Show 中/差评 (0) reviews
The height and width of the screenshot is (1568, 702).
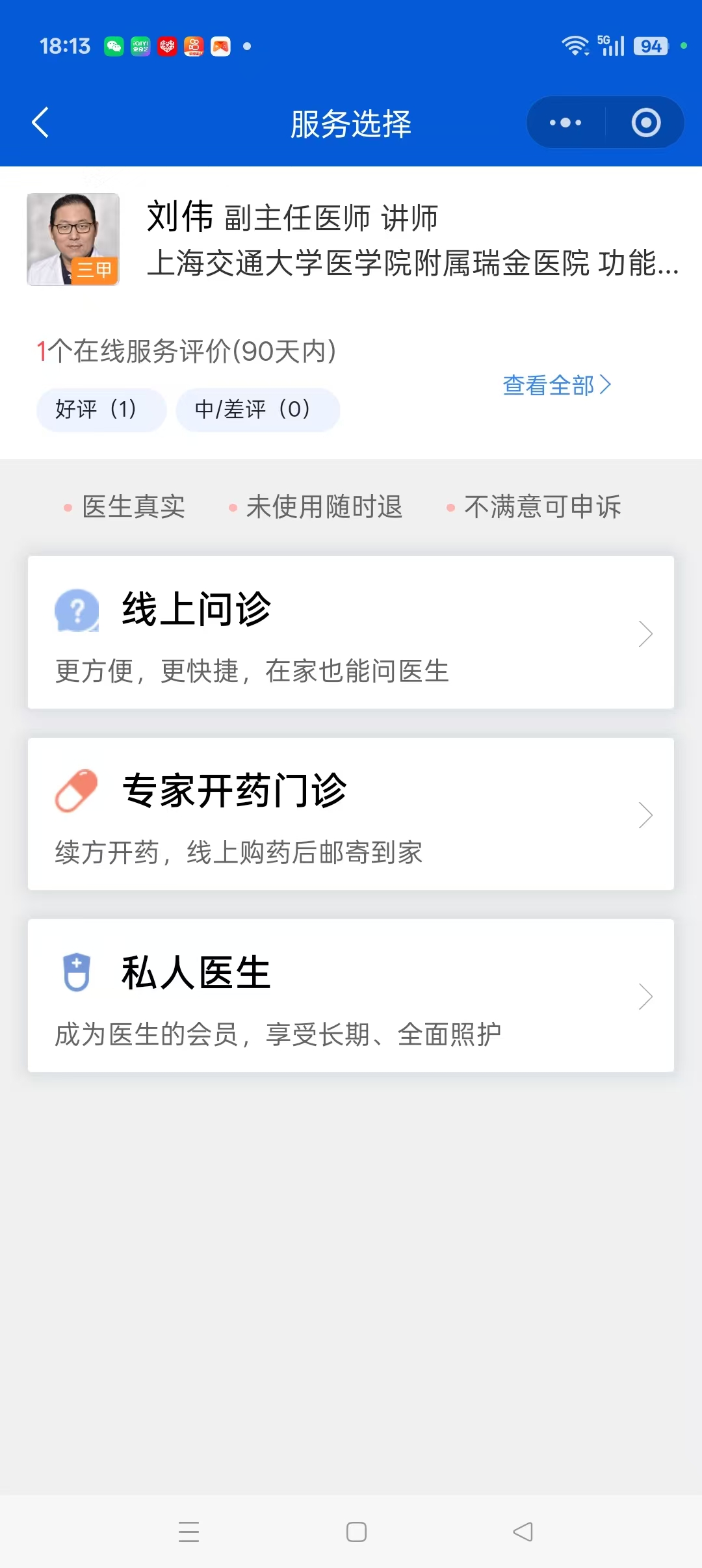(x=257, y=410)
